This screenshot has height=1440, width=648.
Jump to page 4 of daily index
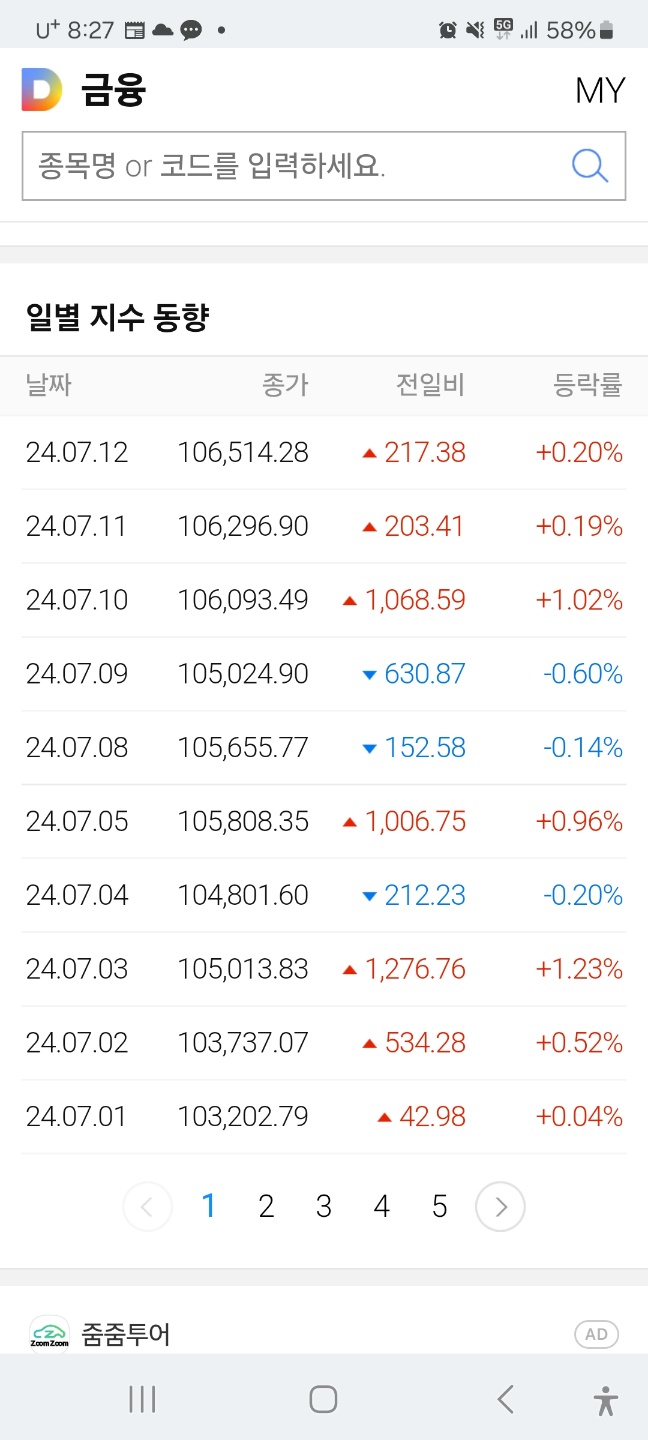point(381,1207)
